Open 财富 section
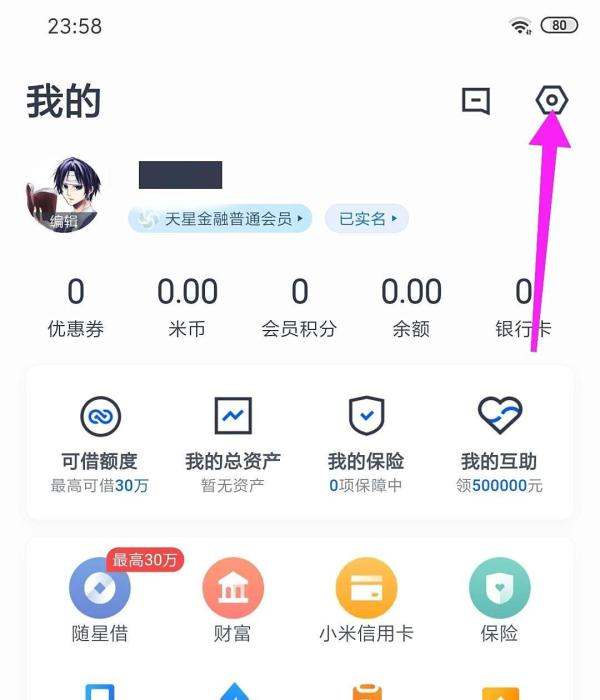This screenshot has width=600, height=700. (233, 598)
